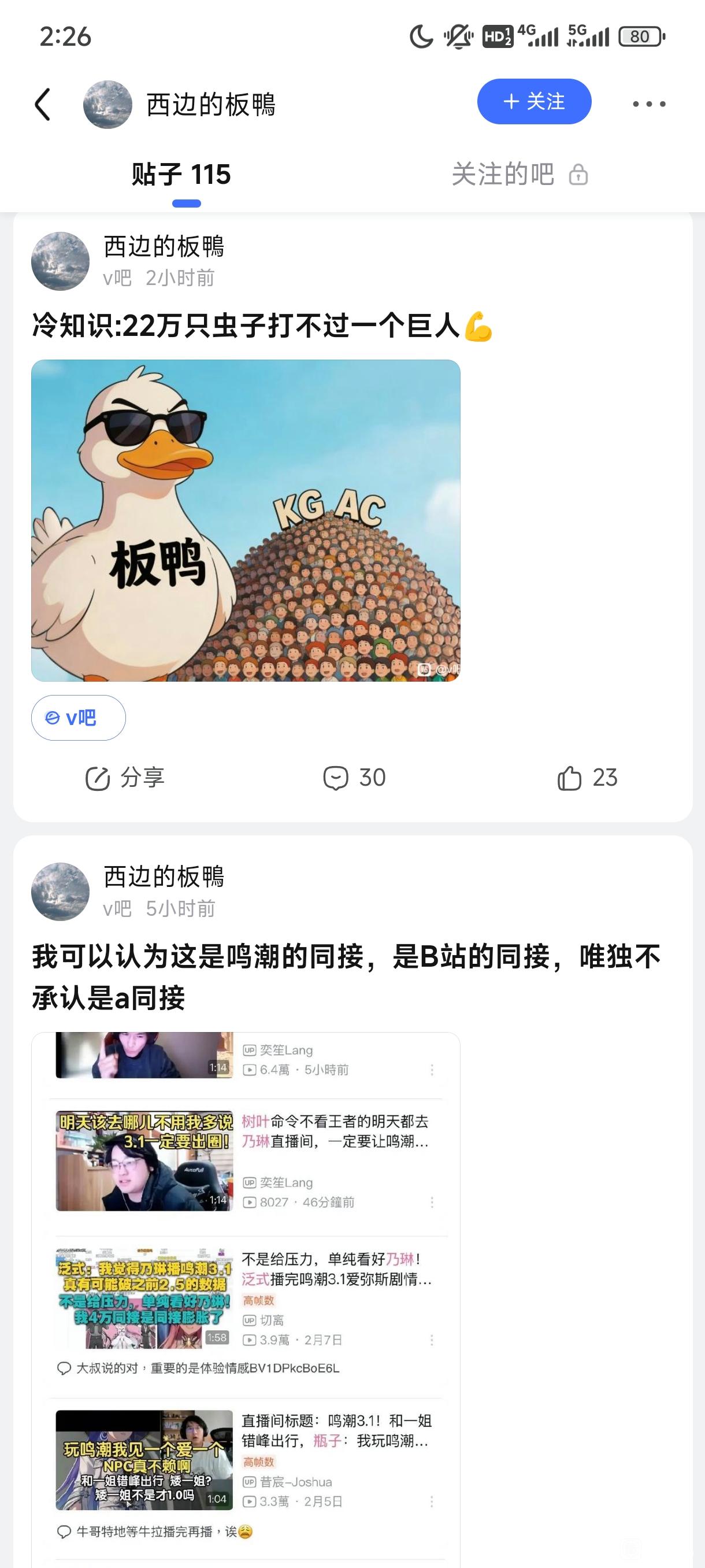Open the post about 鸣潮的同接
Viewport: 705px width, 1568px height.
(346, 977)
